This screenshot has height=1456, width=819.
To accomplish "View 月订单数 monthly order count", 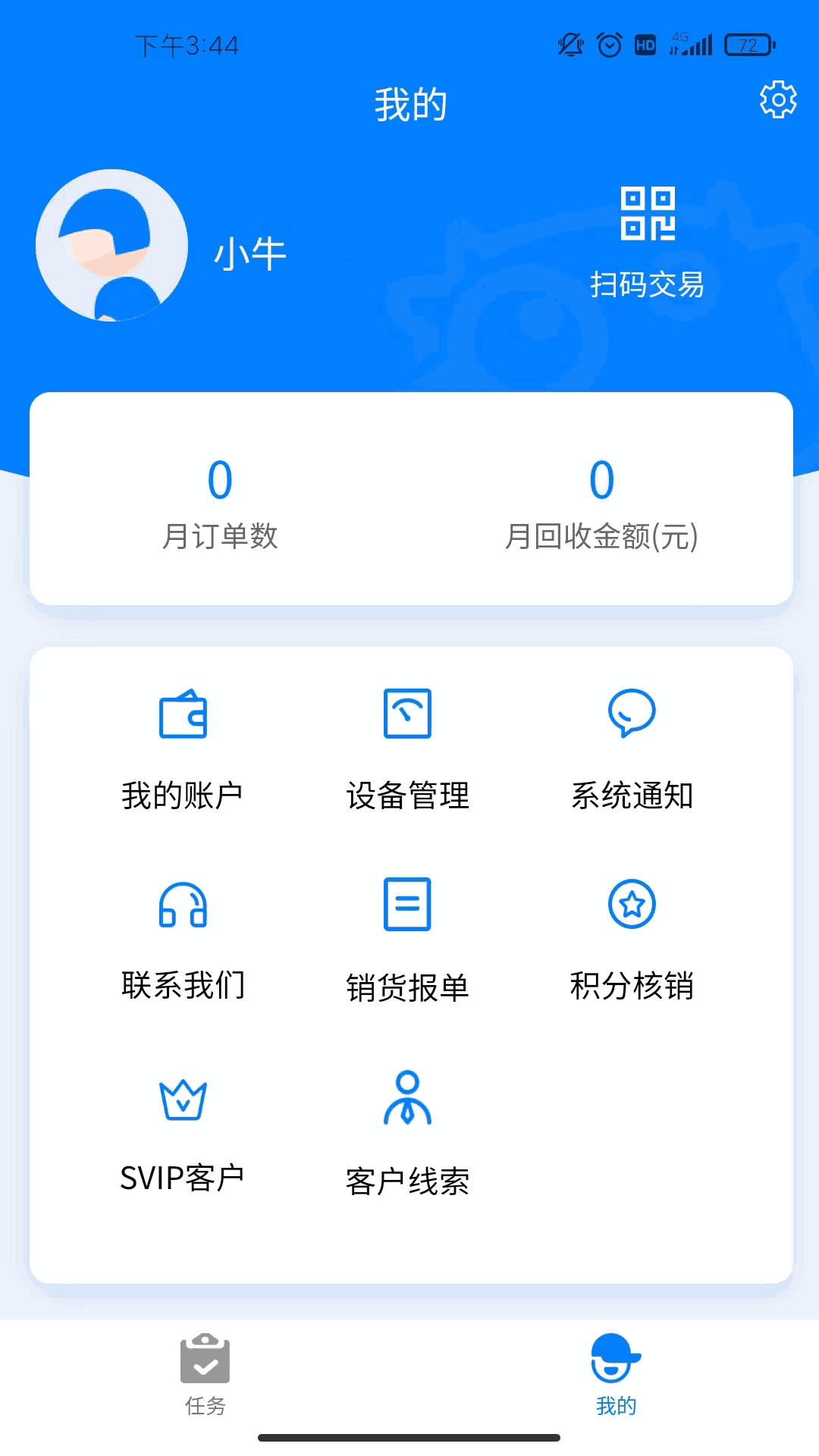I will pyautogui.click(x=219, y=508).
